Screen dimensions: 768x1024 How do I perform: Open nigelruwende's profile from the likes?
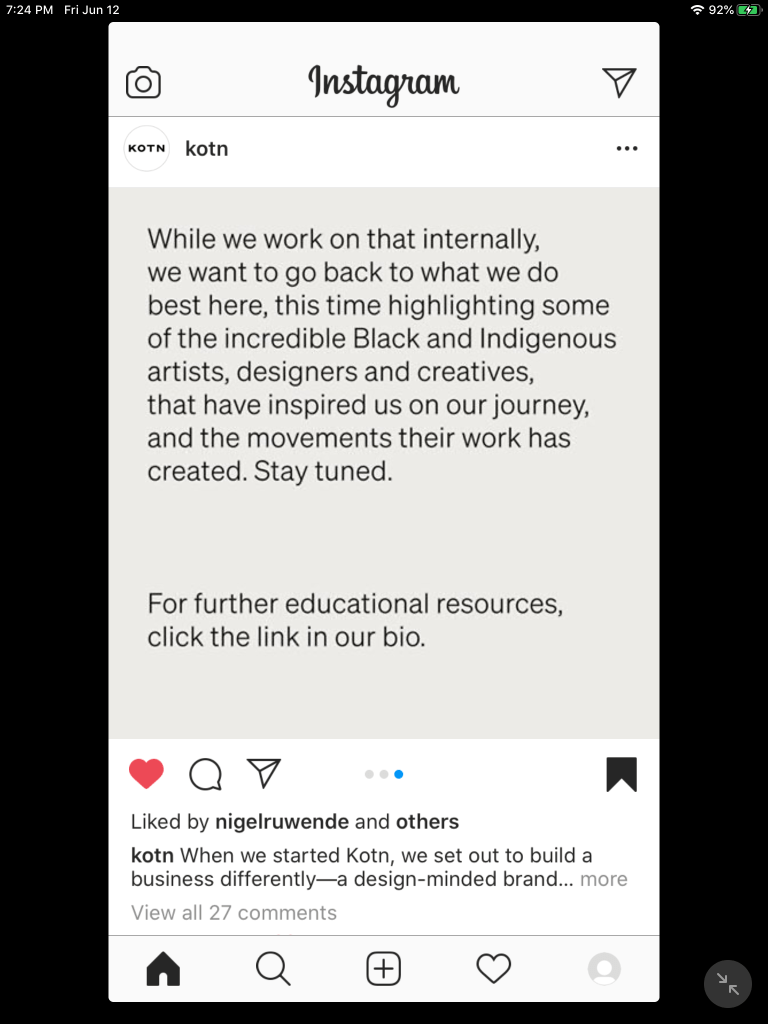point(281,822)
